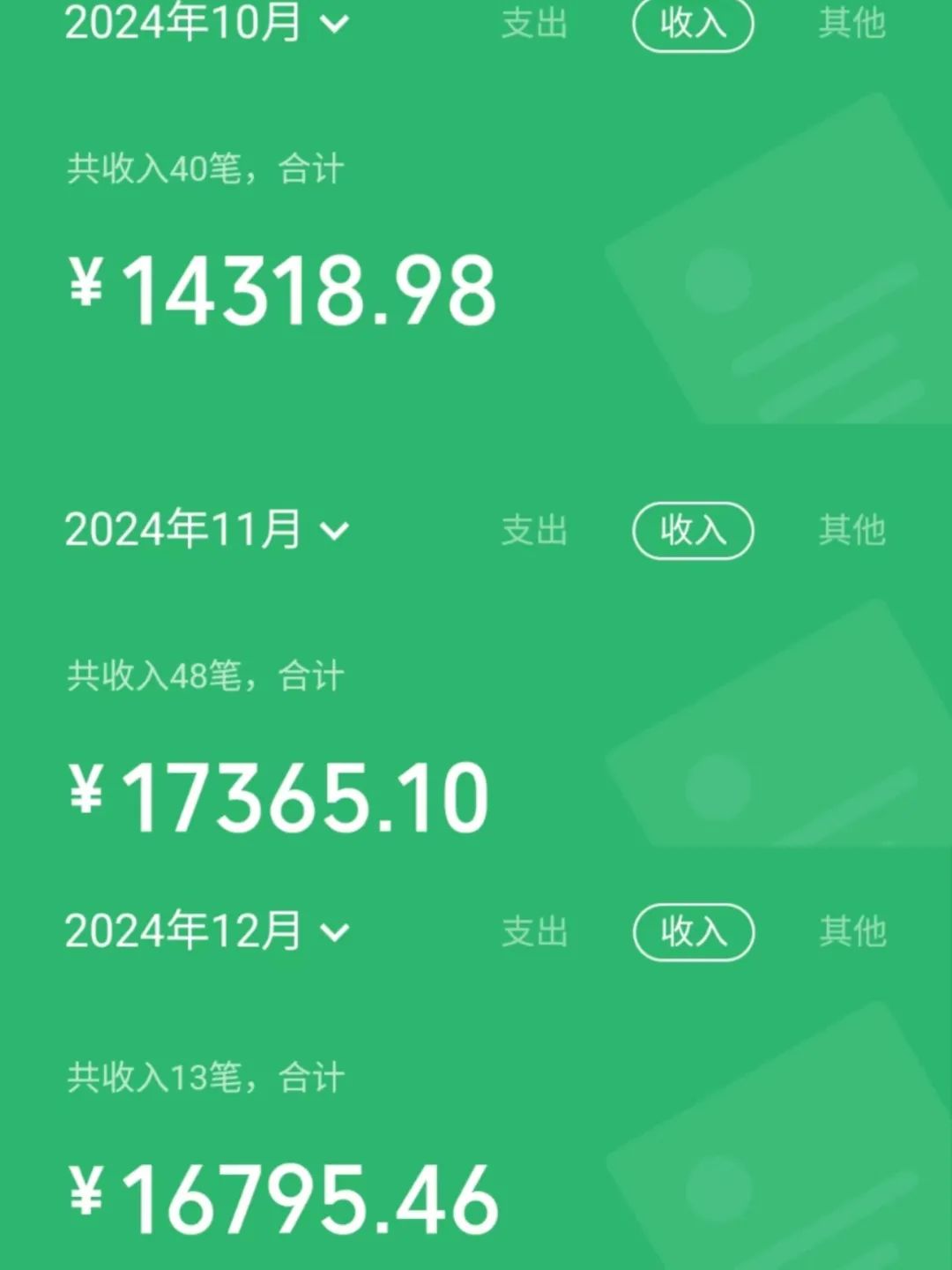Open the 2024年12月 month dropdown arrow
The width and height of the screenshot is (952, 1270).
click(x=333, y=930)
